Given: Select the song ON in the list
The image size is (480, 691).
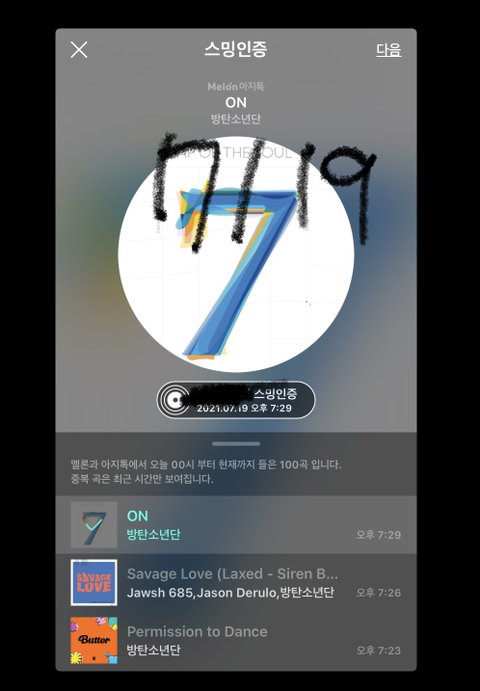Looking at the screenshot, I should (x=236, y=524).
